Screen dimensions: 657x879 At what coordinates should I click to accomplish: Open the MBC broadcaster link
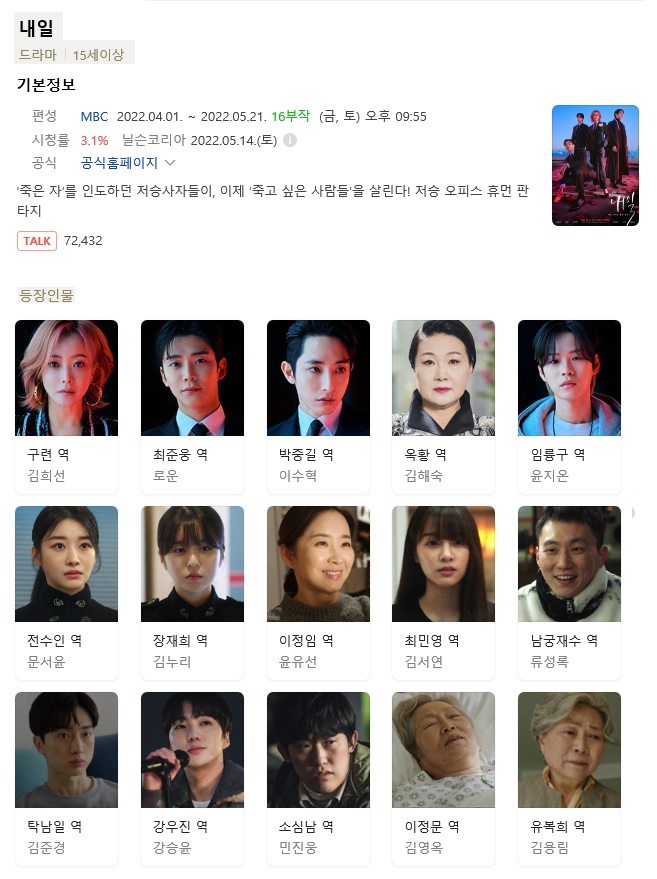click(x=94, y=117)
